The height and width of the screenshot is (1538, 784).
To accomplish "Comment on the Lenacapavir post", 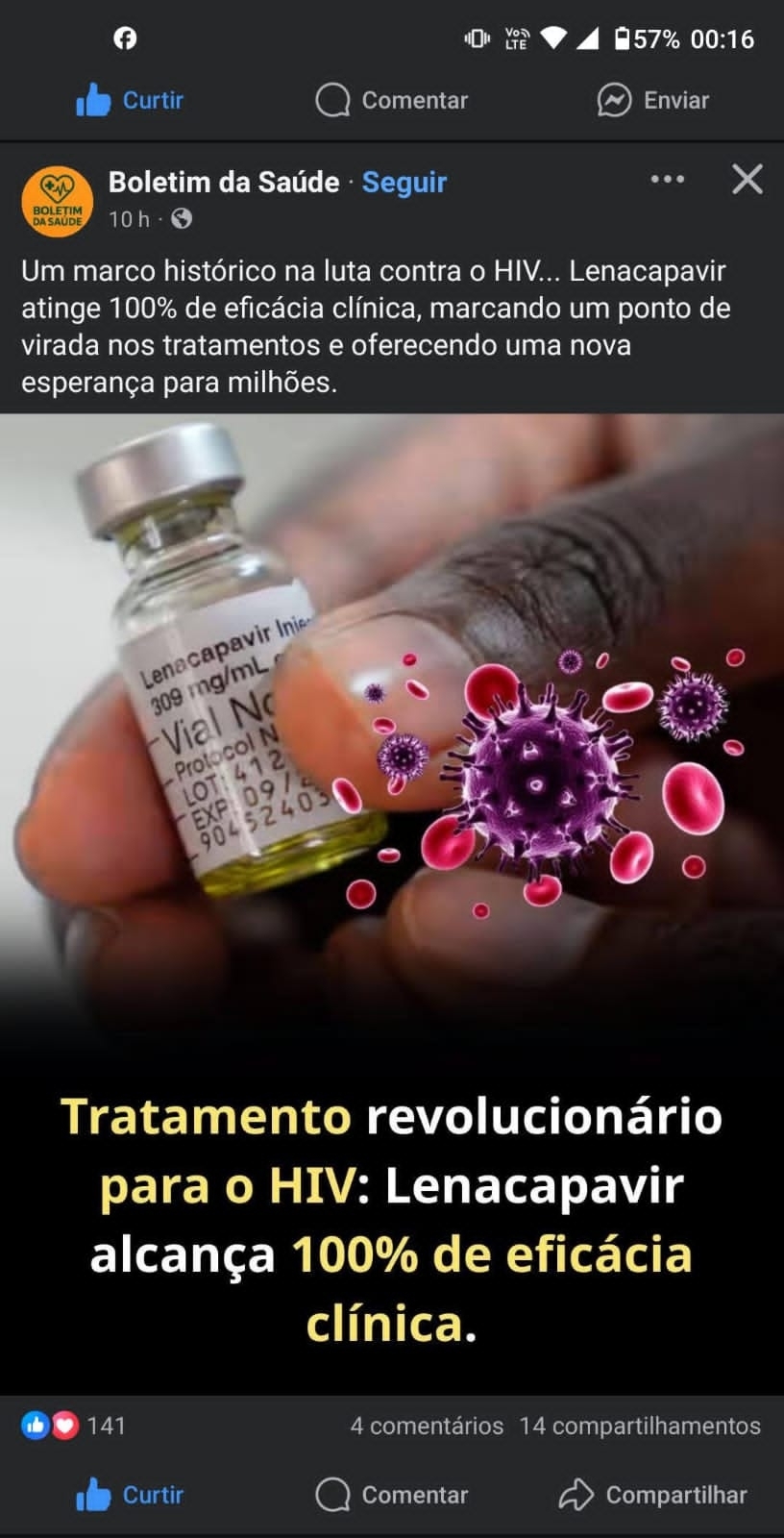I will 392,1495.
